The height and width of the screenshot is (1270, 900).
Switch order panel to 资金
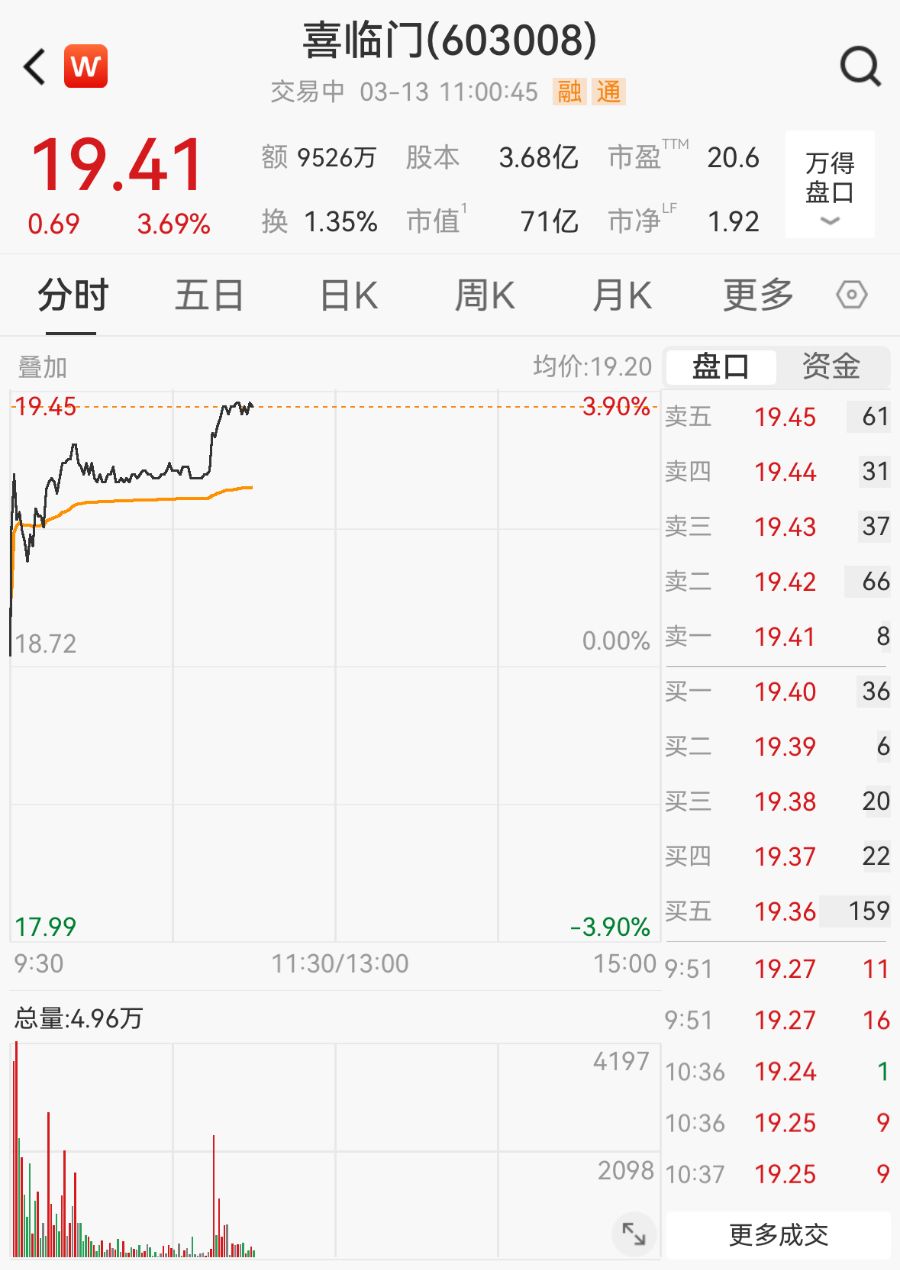point(831,366)
